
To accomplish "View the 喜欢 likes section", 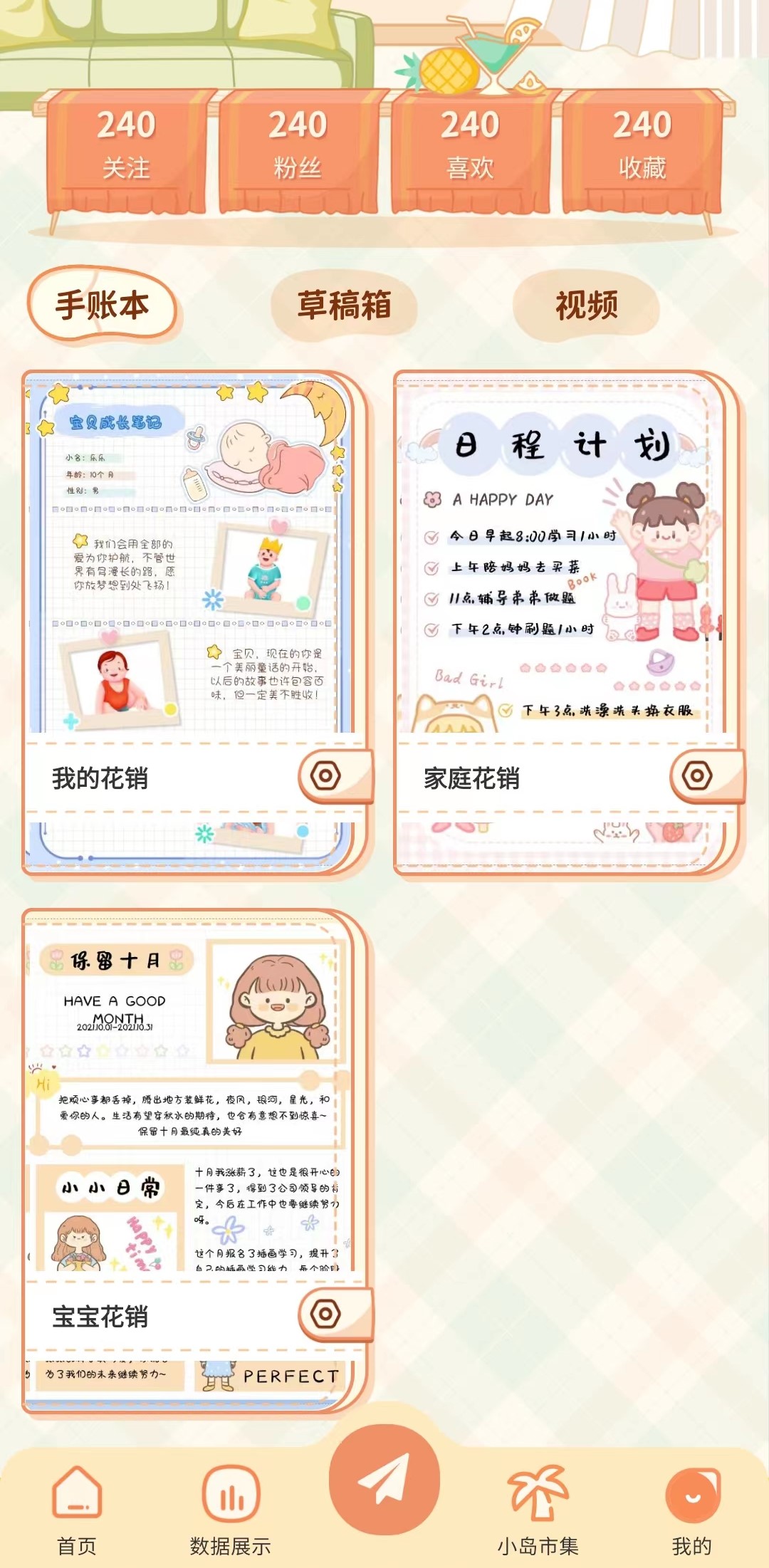I will [470, 145].
